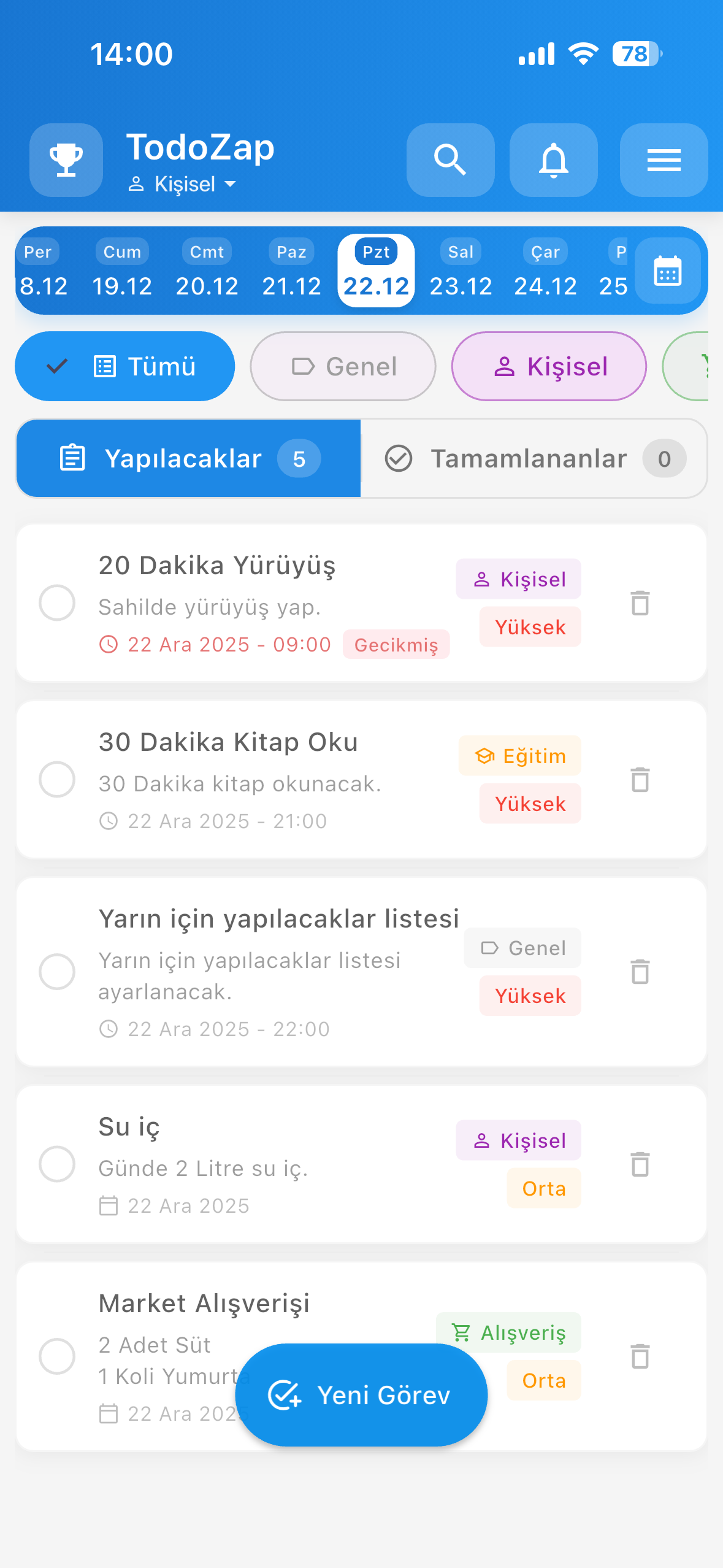Delete the 'Market Alışverişi' task via trash icon
This screenshot has height=1568, width=723.
(640, 1358)
